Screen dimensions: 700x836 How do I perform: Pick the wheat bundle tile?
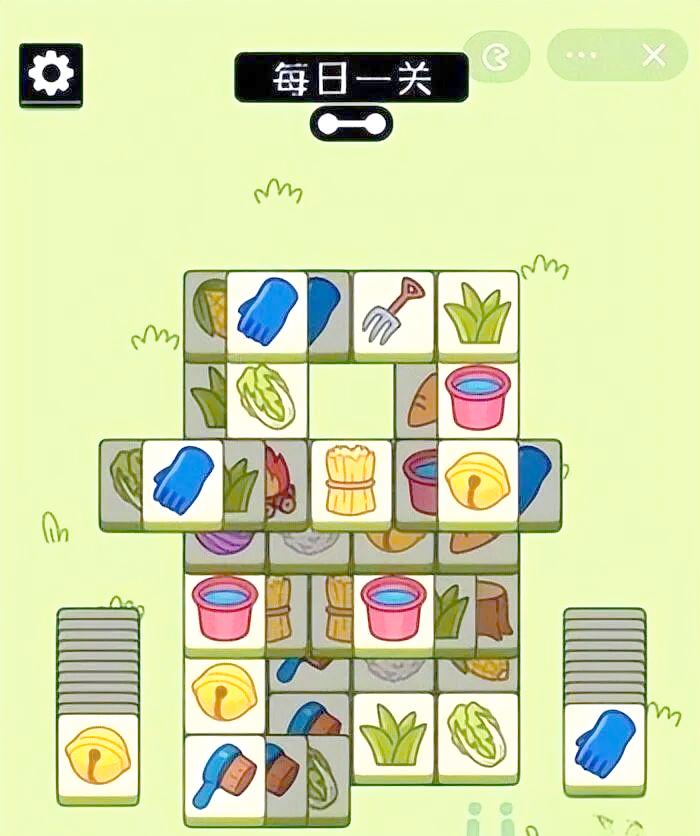point(350,482)
